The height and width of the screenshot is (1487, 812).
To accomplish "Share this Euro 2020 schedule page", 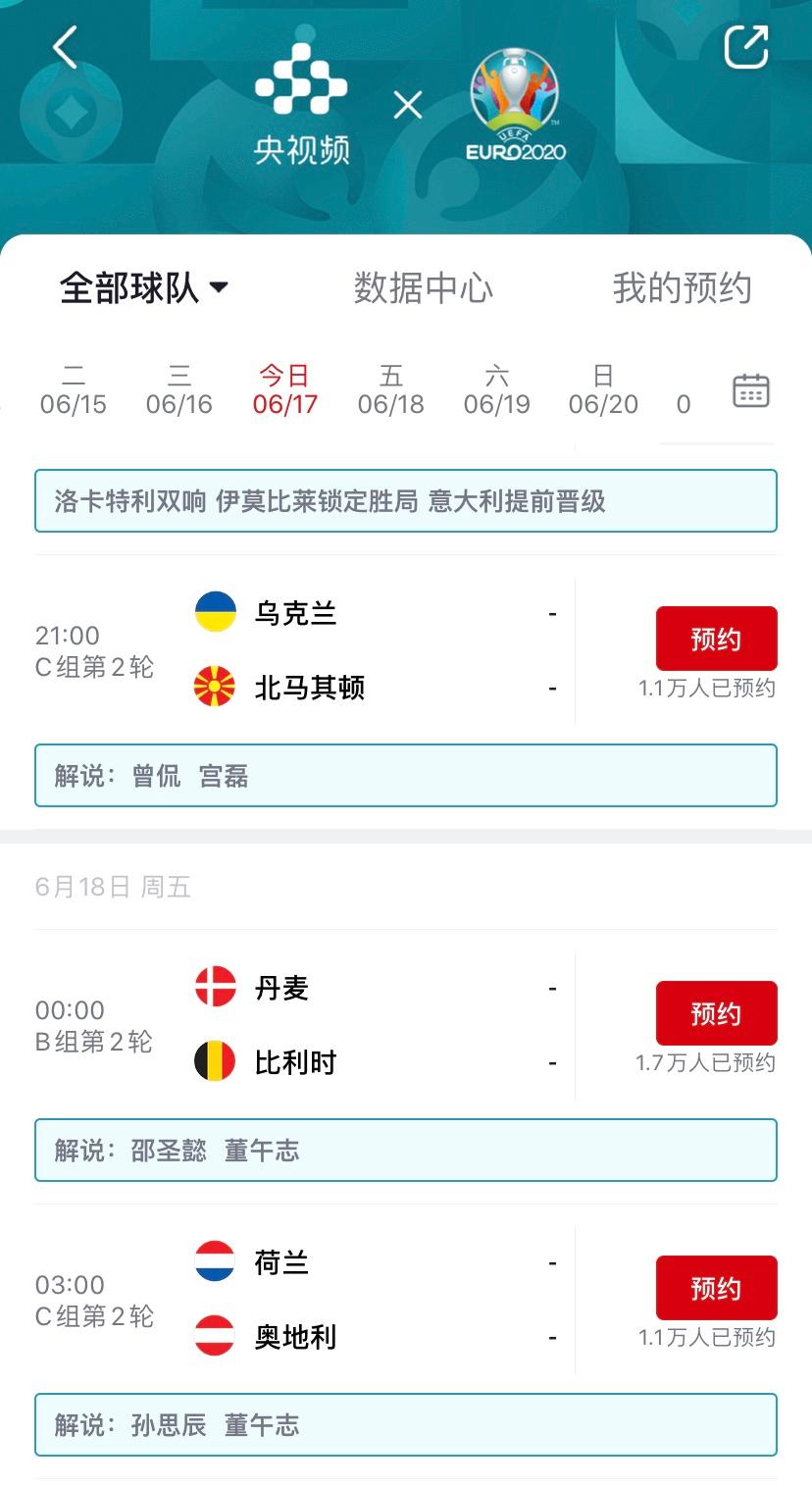I will tap(745, 47).
